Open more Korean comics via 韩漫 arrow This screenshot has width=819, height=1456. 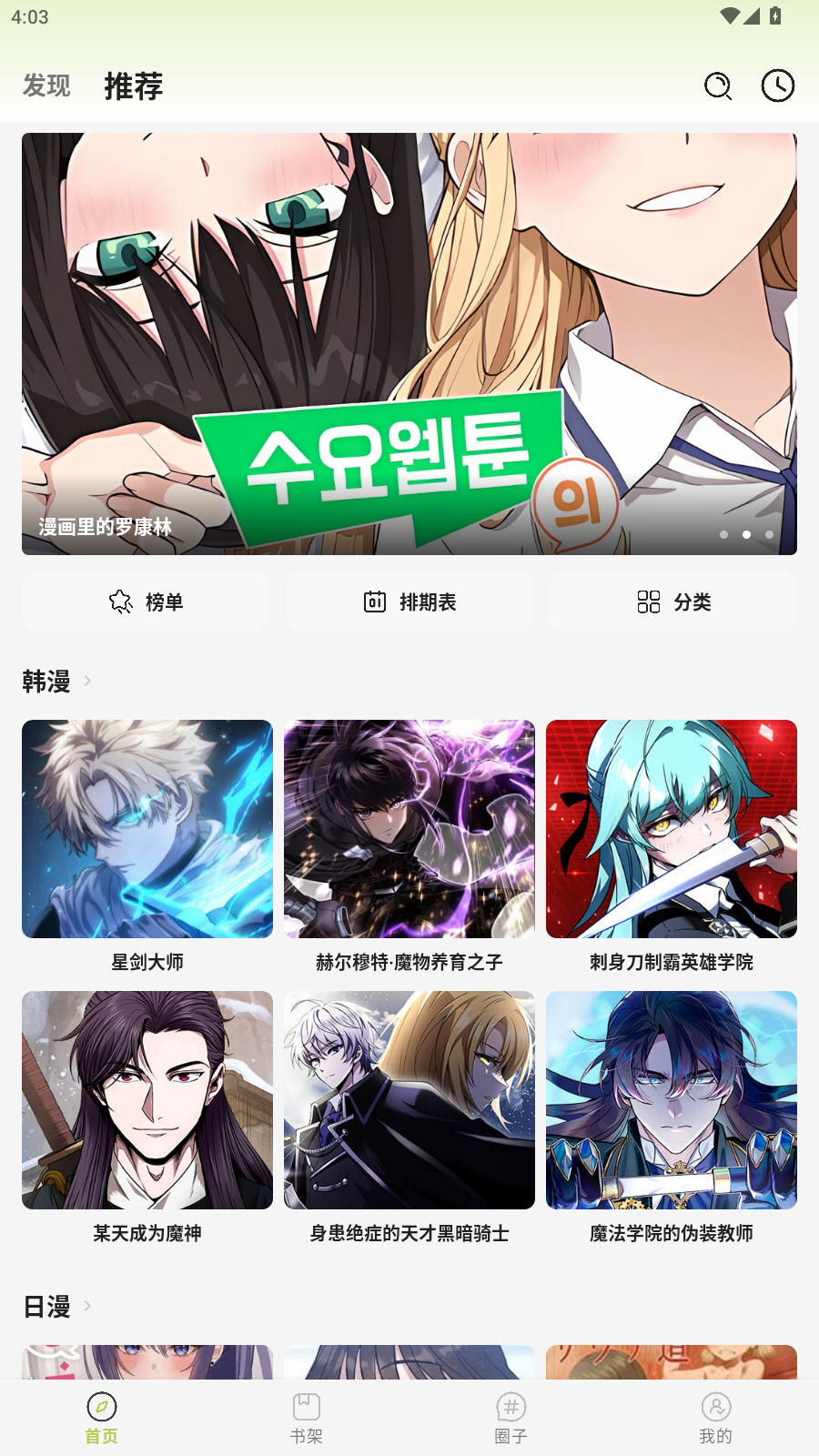pos(87,680)
